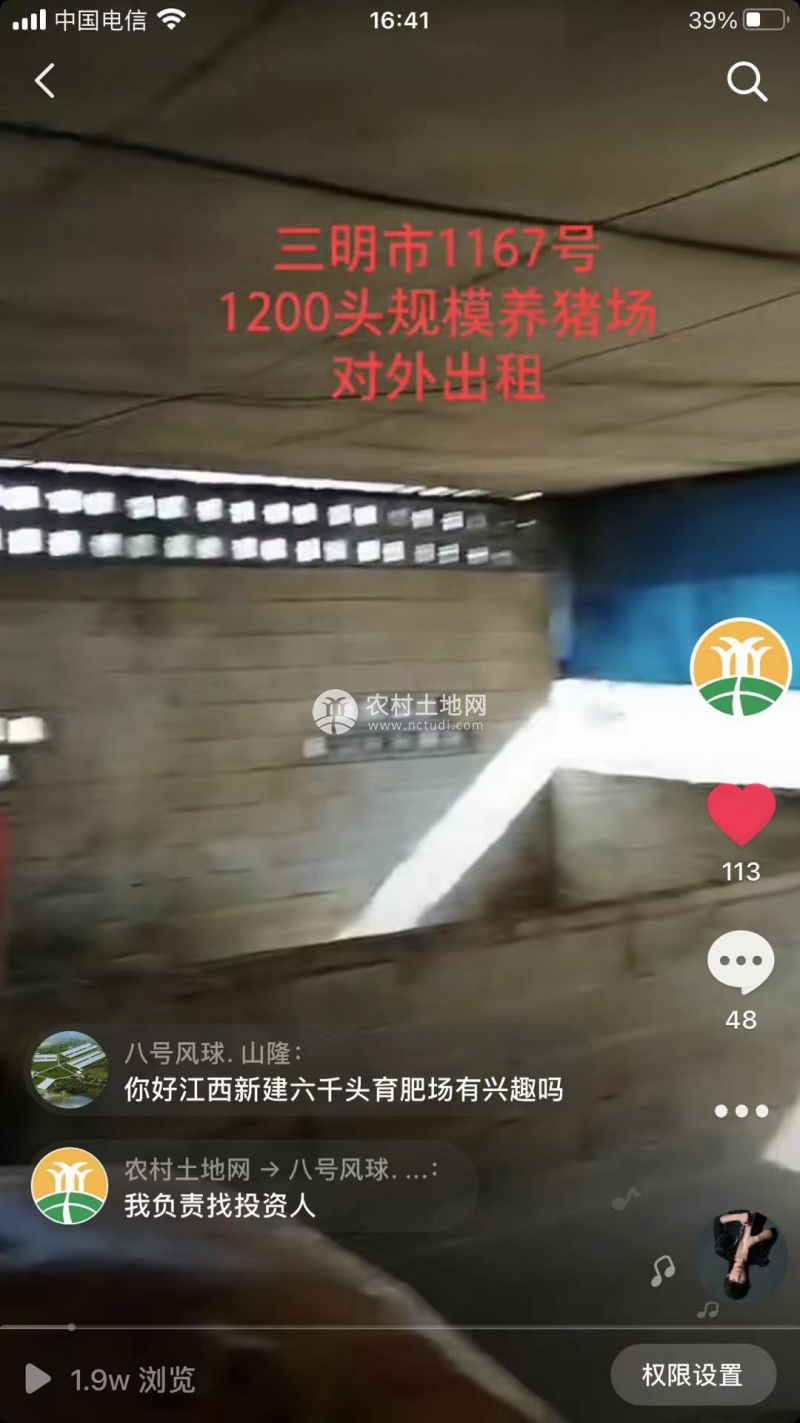Screen dimensions: 800x1423
Task: View the 1.9w 浏览 play count details
Action: 110,1380
